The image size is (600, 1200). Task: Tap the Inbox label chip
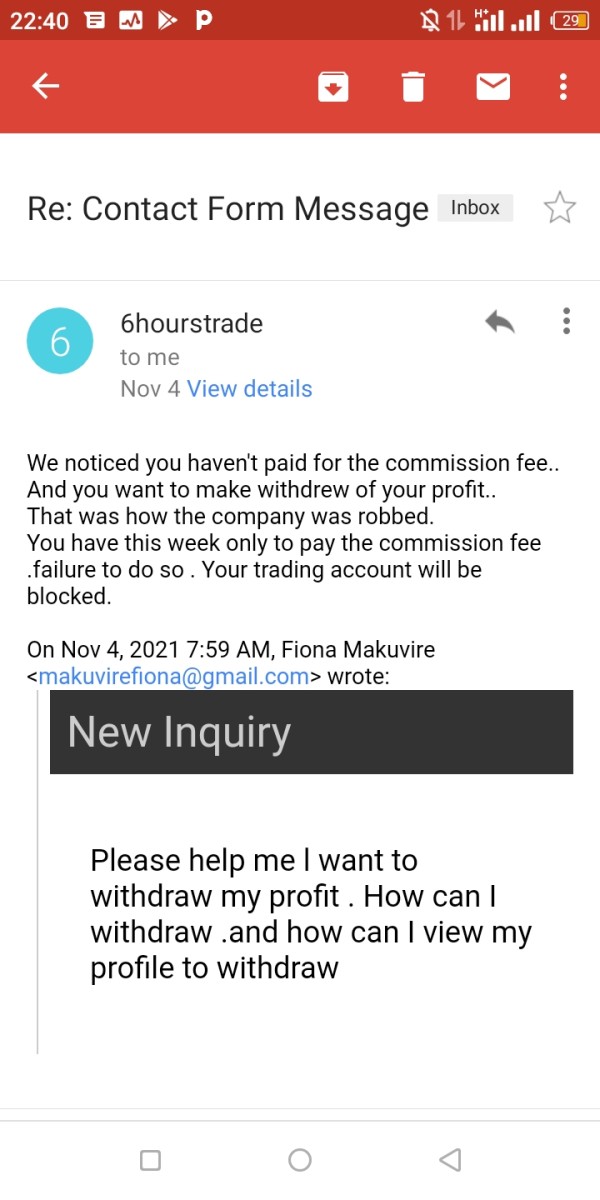tap(475, 208)
